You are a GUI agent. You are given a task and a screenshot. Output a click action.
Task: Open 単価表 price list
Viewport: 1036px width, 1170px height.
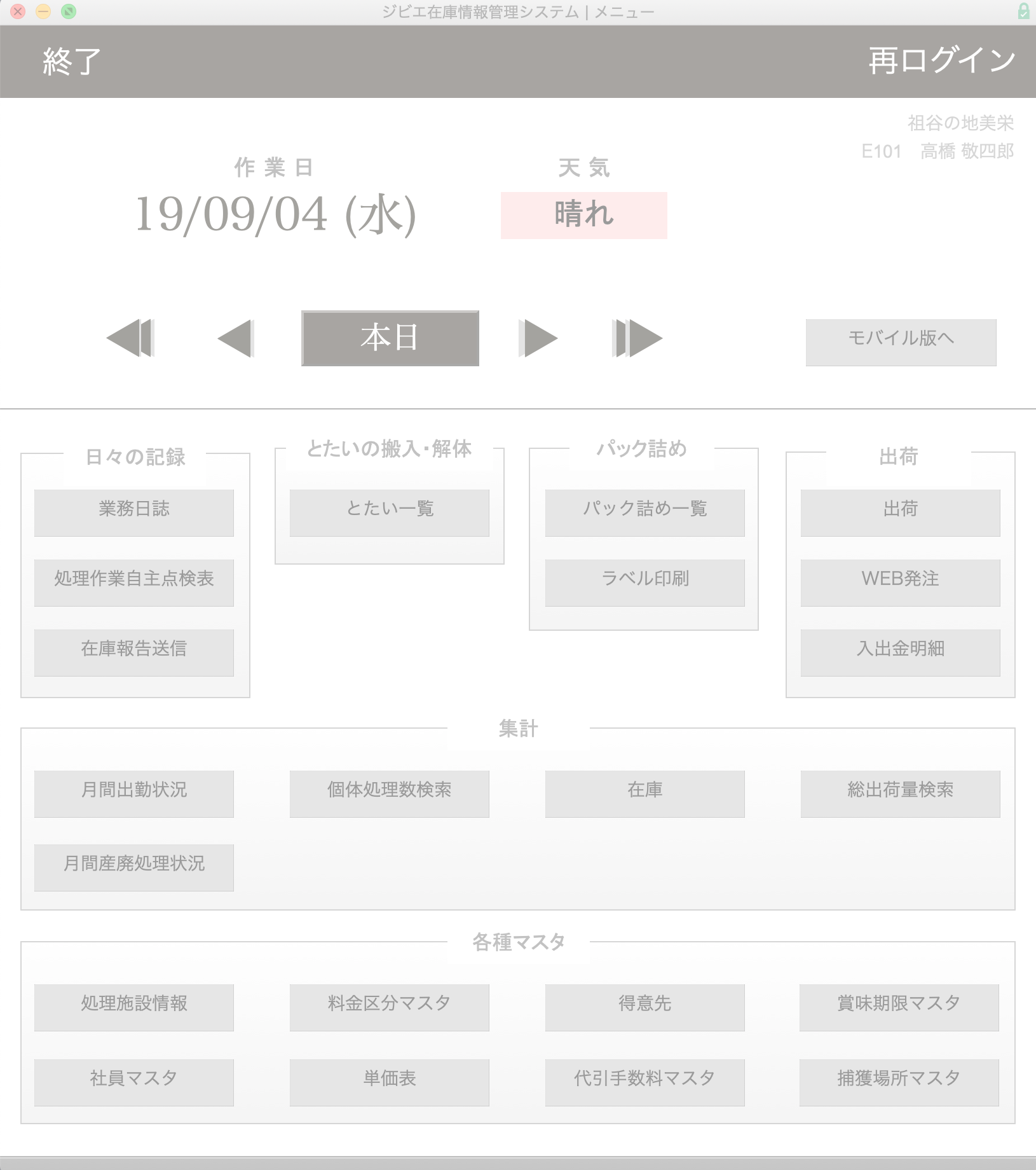click(390, 1082)
